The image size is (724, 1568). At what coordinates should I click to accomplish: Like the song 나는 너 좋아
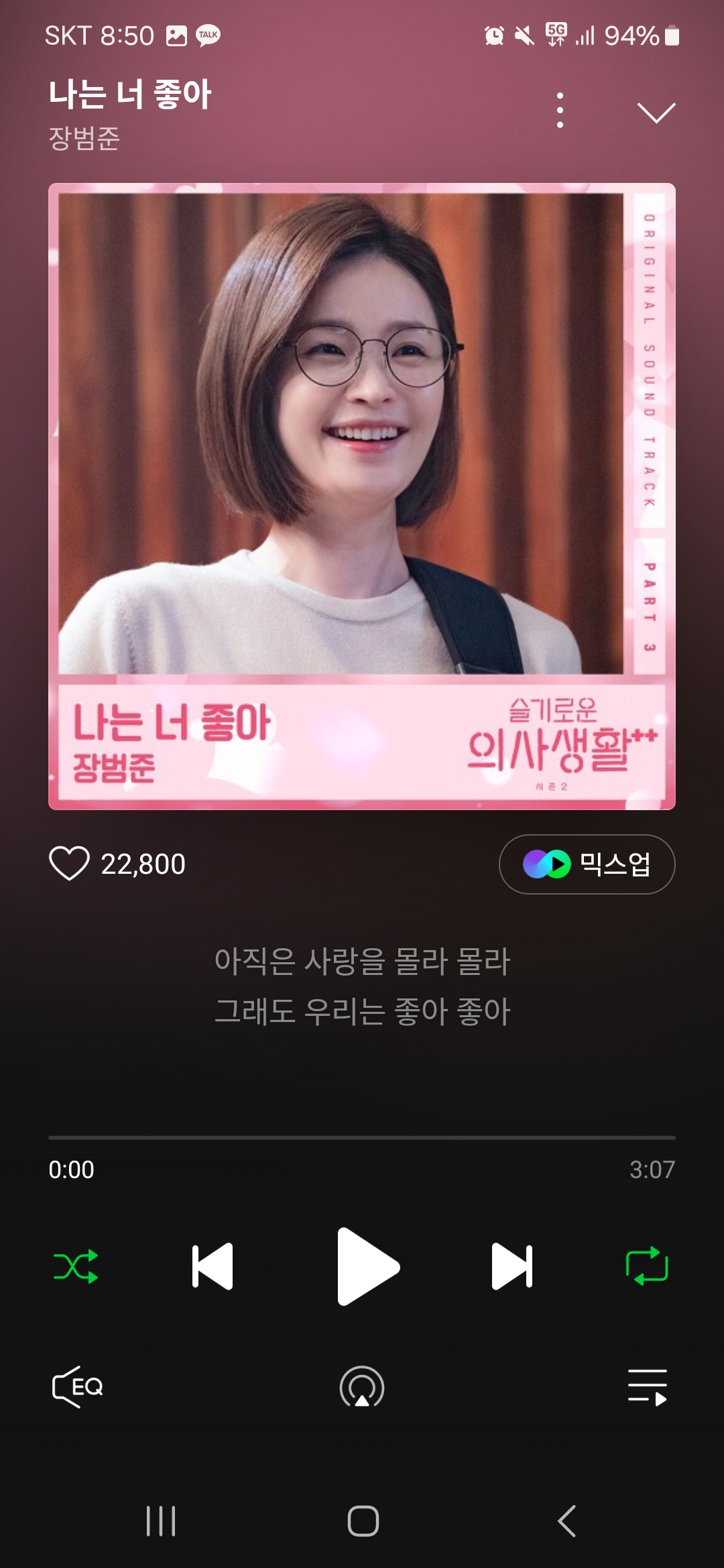coord(69,863)
